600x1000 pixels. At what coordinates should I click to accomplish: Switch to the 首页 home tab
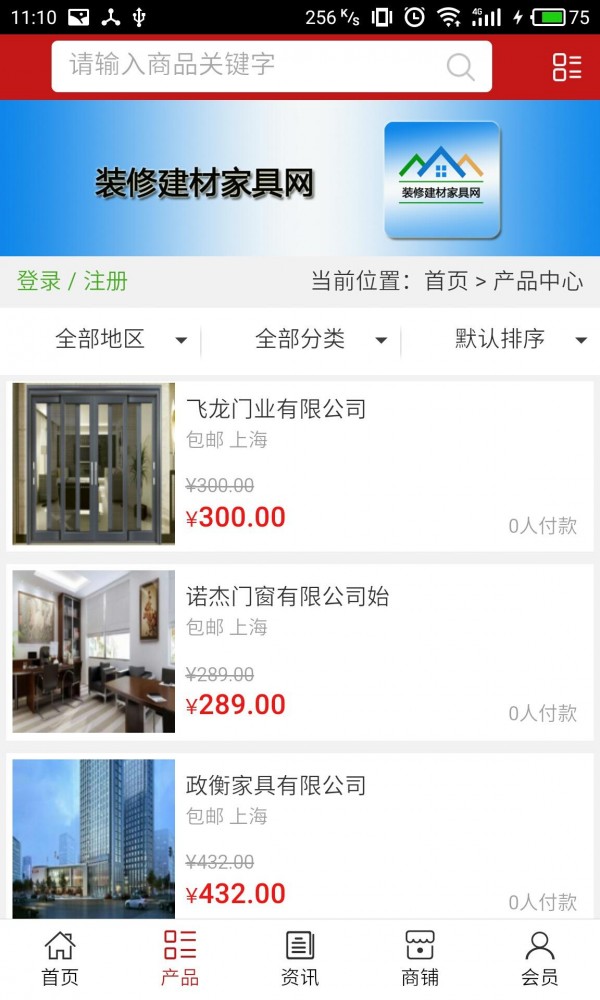60,958
